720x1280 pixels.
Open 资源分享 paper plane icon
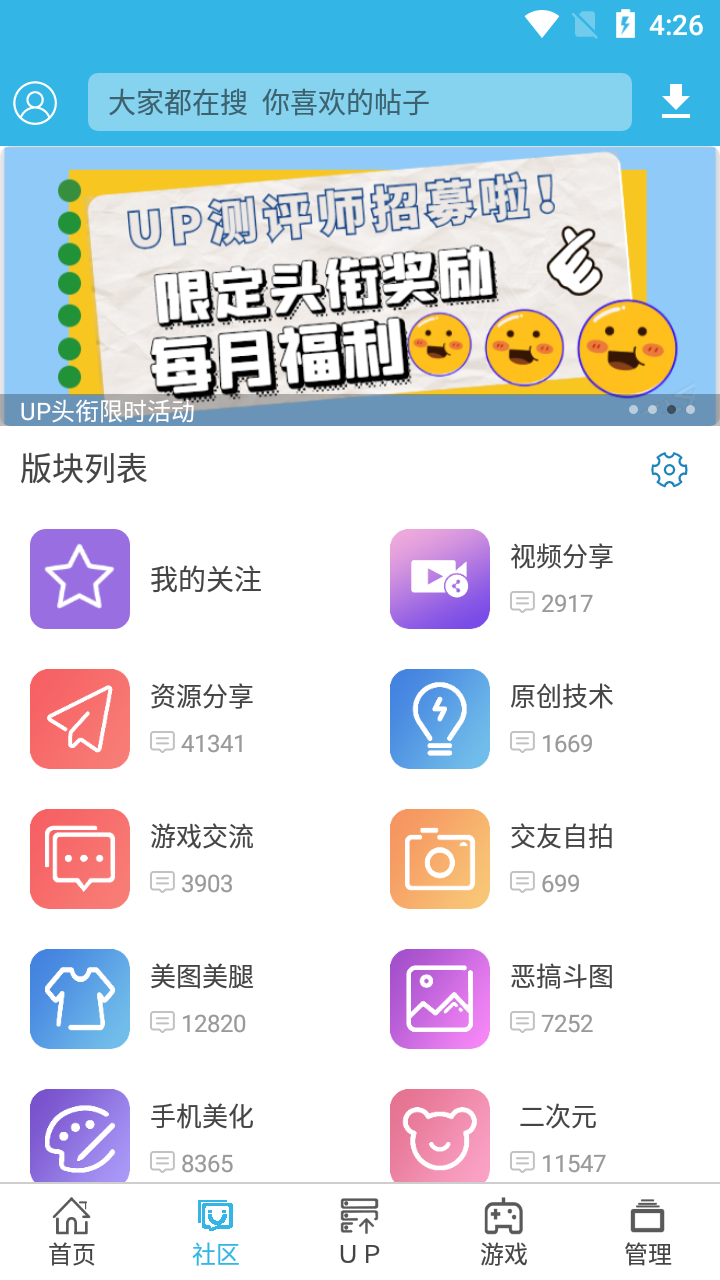(80, 719)
